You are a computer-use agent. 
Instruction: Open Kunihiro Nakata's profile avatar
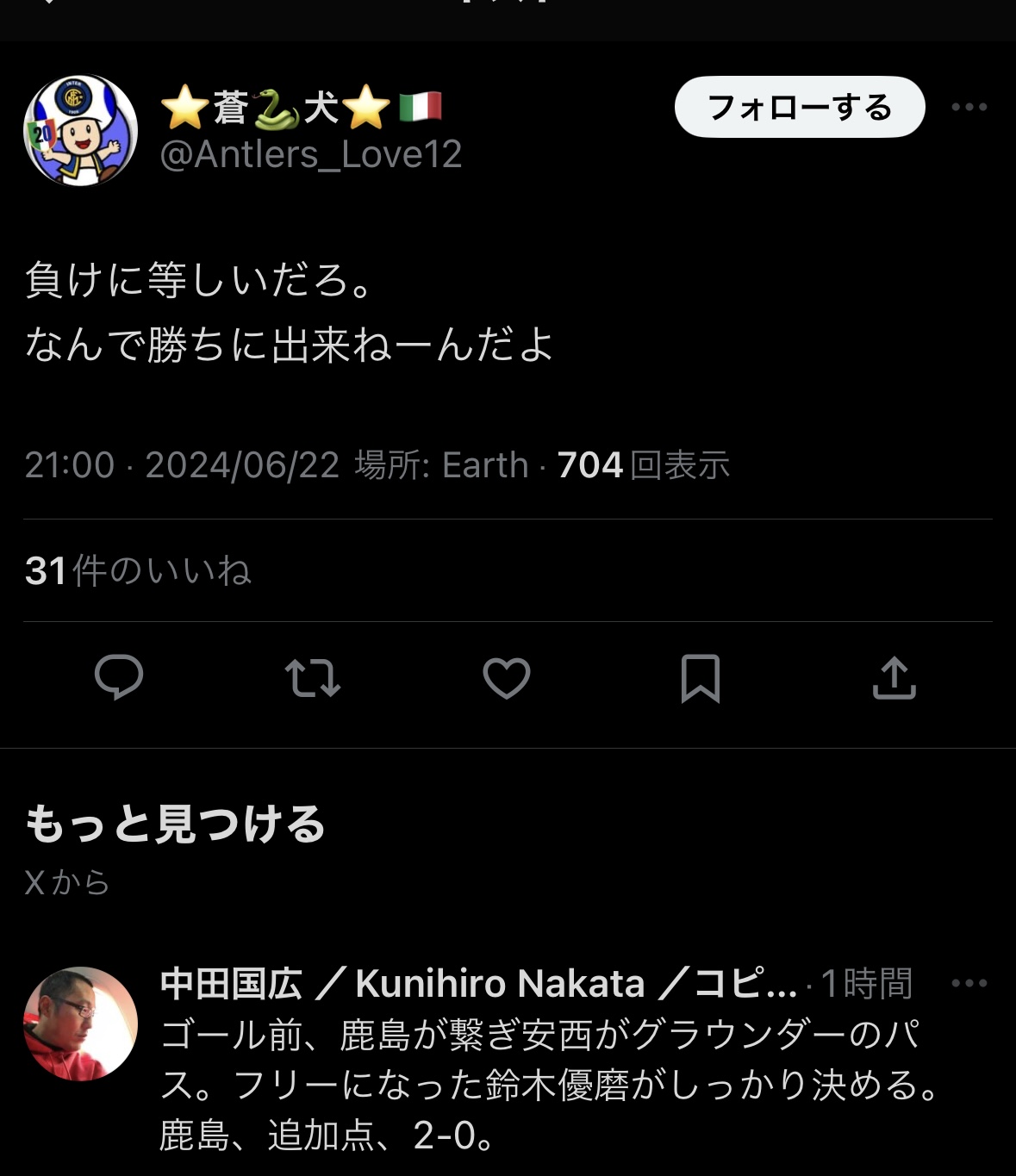(80, 1024)
